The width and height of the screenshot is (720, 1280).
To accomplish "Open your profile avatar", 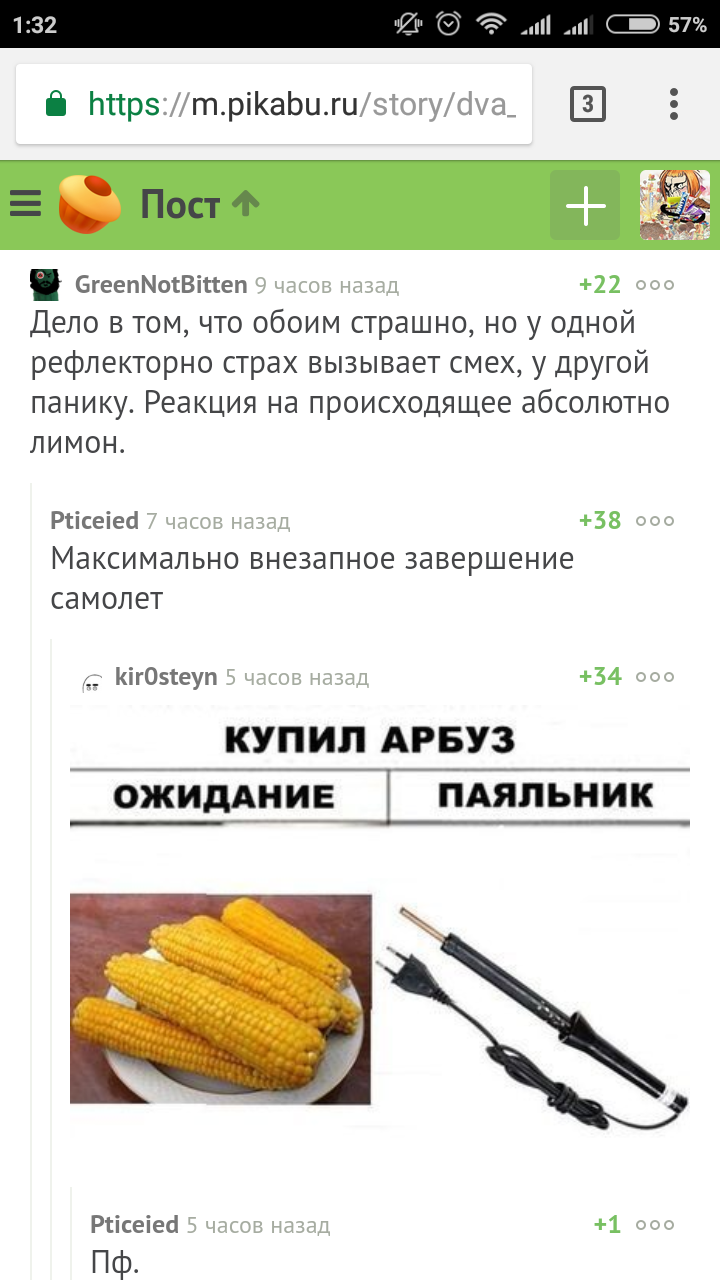I will click(674, 205).
